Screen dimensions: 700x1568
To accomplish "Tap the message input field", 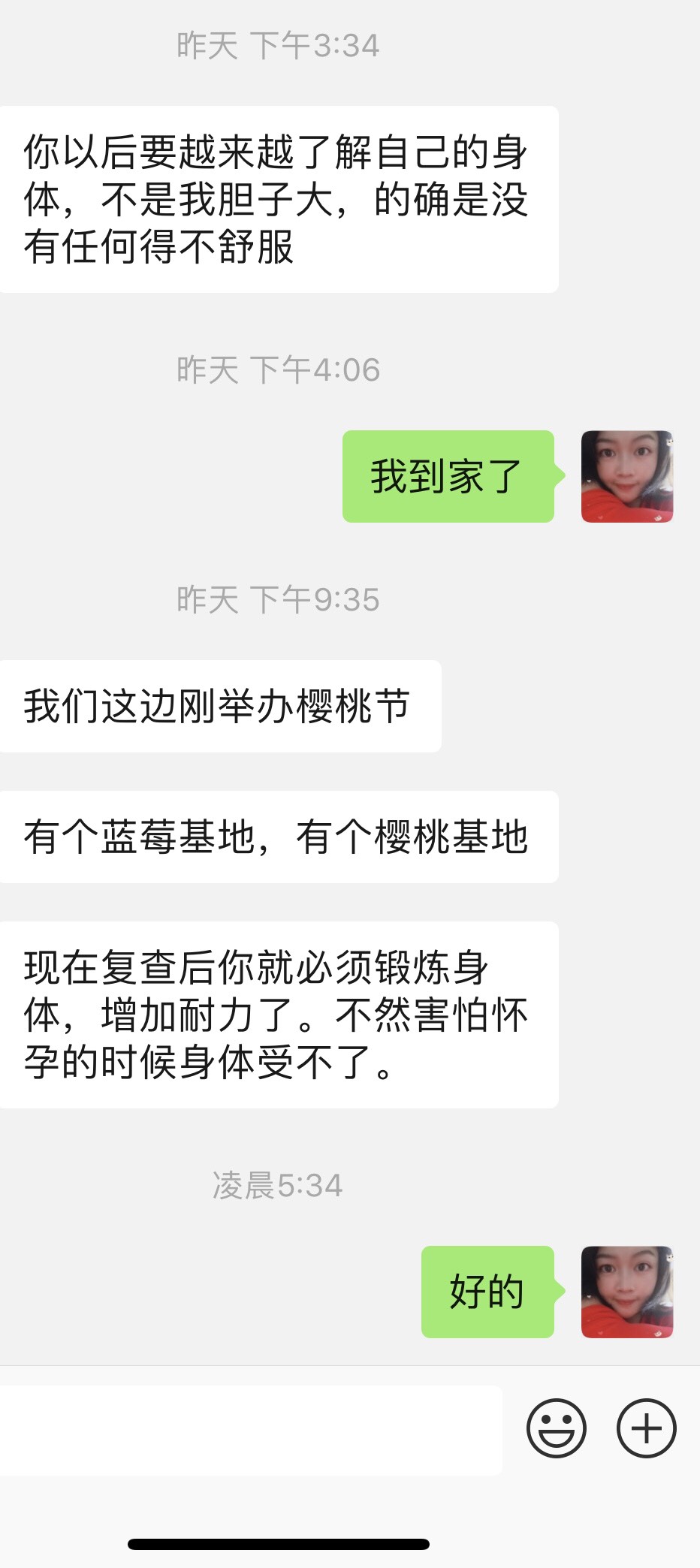I will click(251, 1430).
